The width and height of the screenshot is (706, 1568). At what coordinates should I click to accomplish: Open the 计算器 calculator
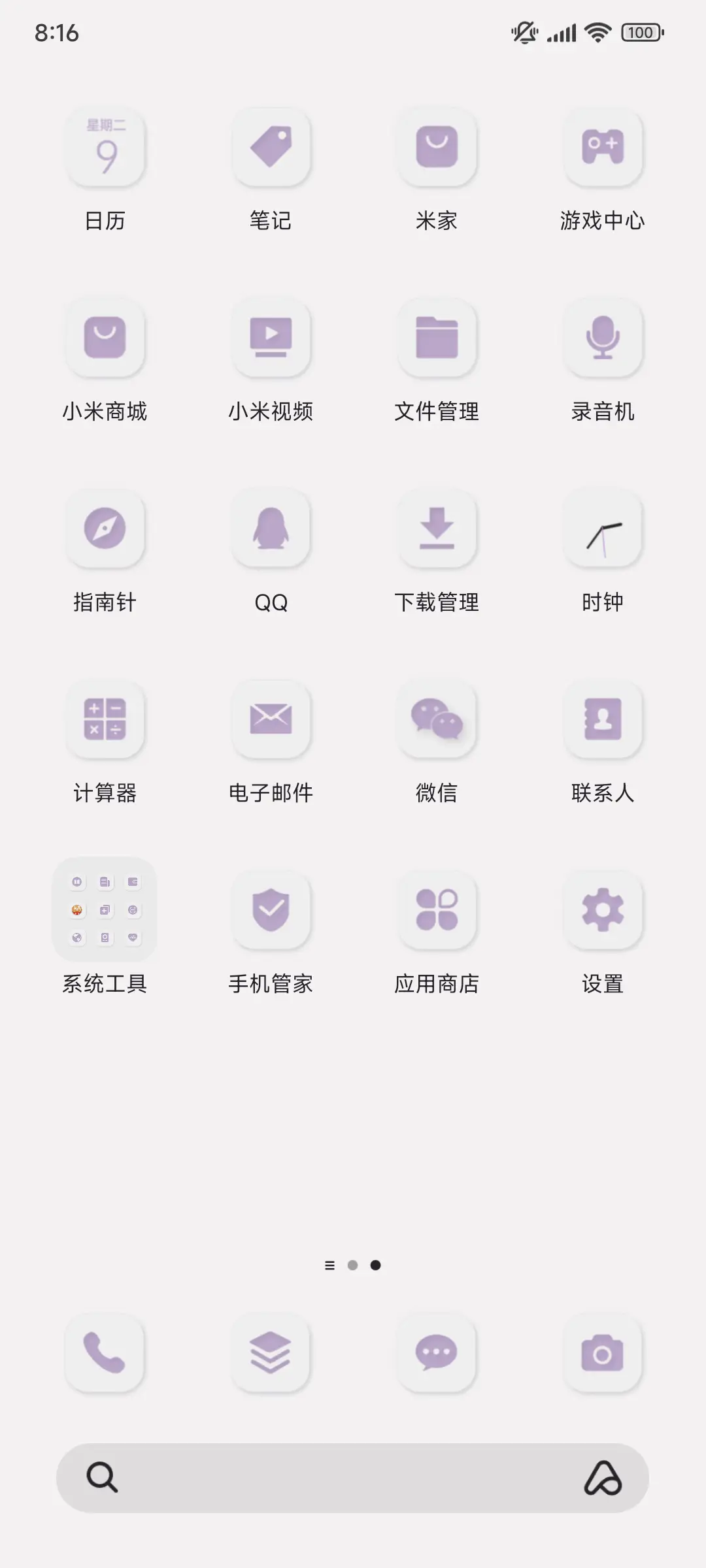(x=105, y=721)
